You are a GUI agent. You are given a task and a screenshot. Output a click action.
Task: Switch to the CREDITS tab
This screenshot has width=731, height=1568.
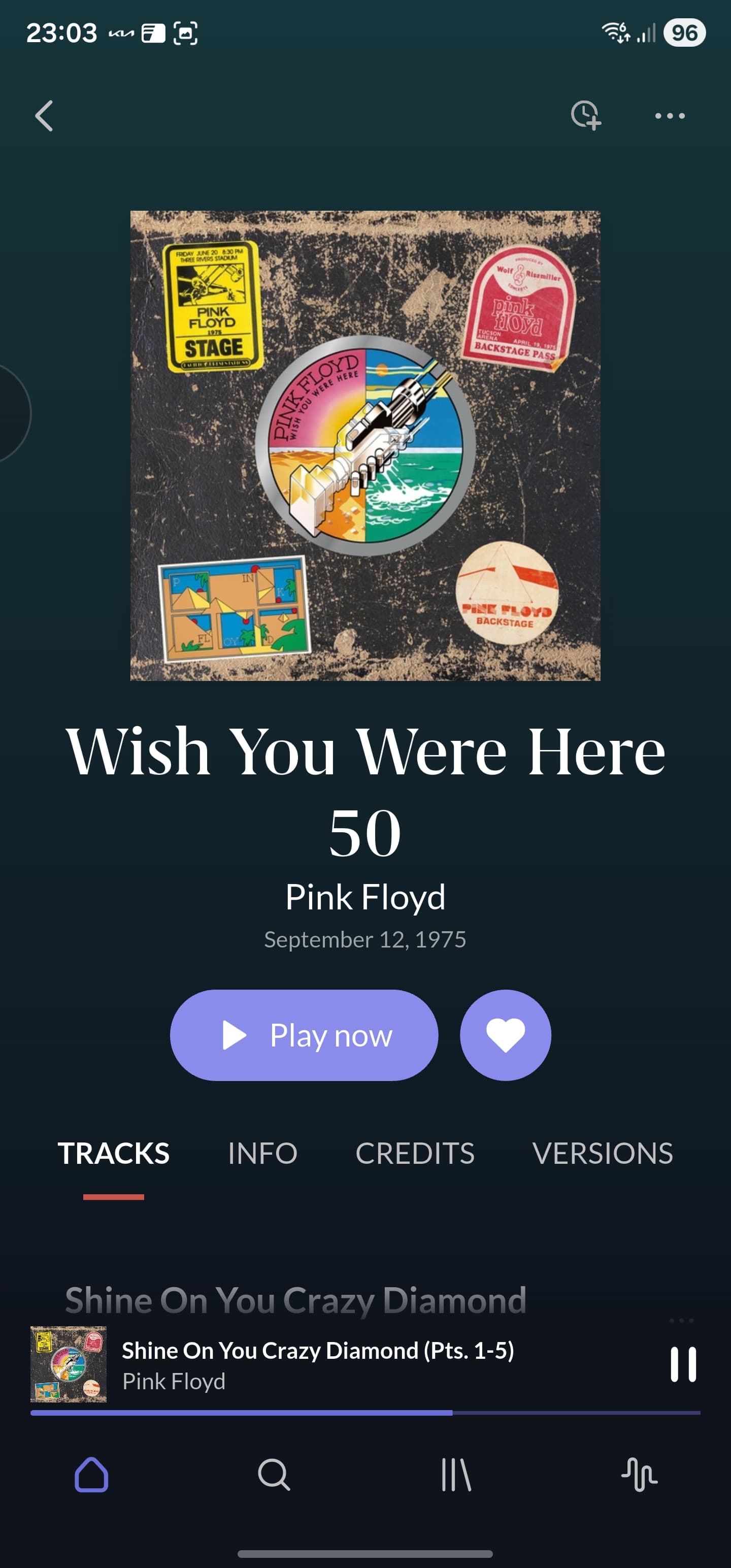coord(415,1153)
